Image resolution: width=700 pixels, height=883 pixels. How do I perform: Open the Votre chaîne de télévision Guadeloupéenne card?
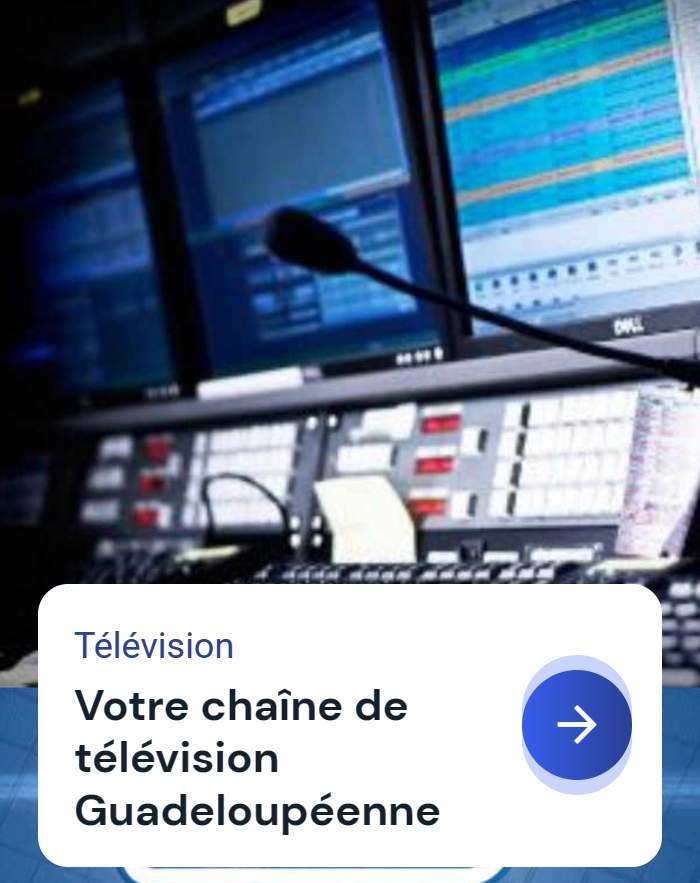(x=257, y=759)
